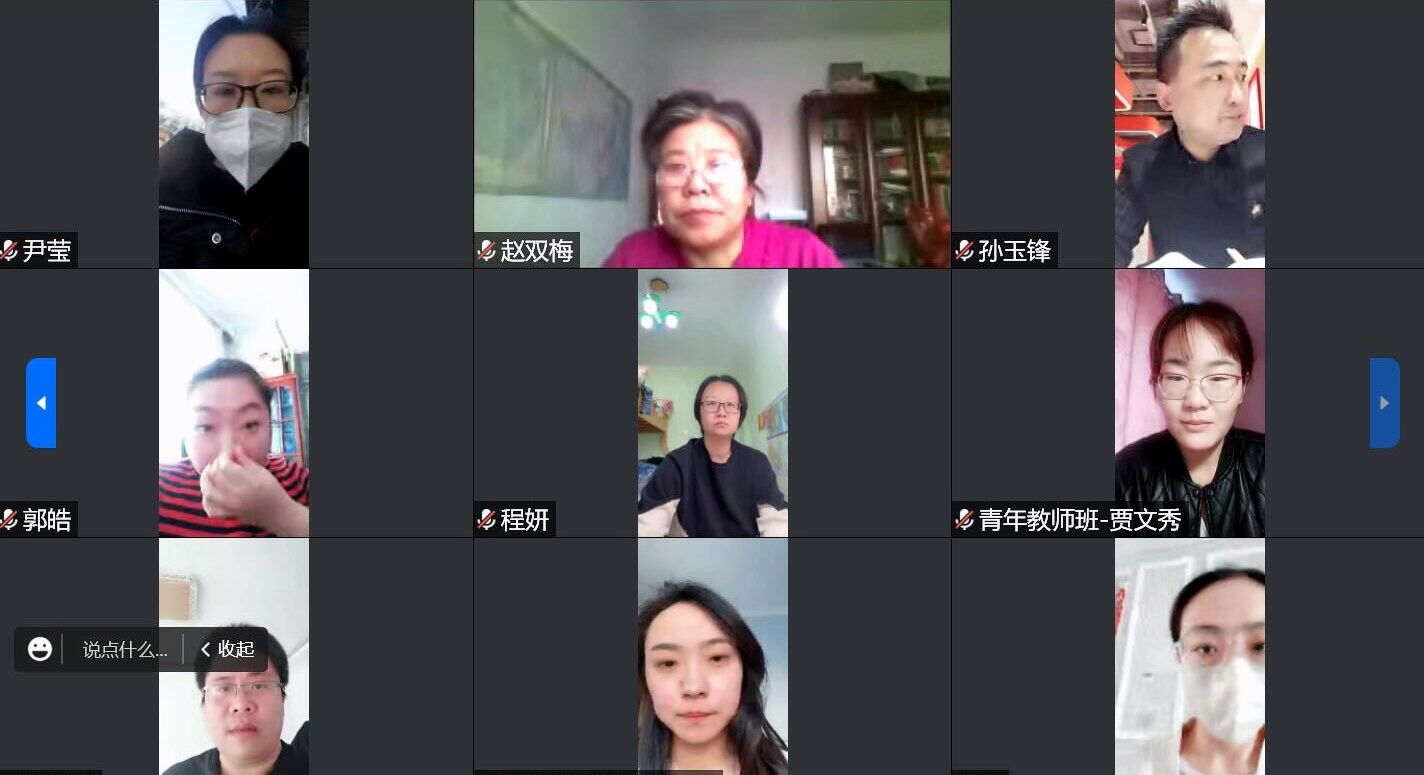Select 郭皓's video tile
The image size is (1424, 775).
[234, 403]
